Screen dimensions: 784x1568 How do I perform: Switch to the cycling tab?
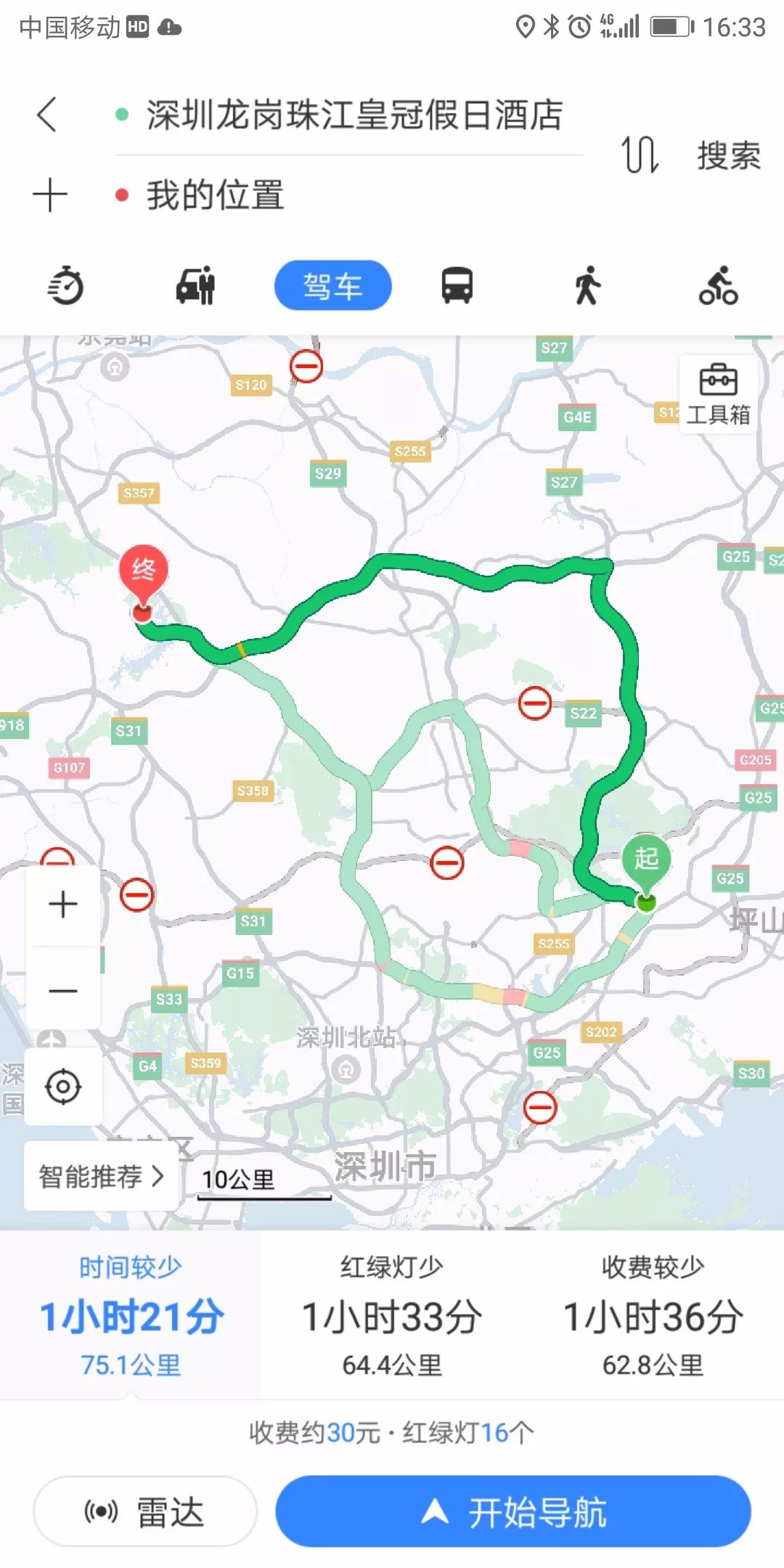tap(718, 285)
